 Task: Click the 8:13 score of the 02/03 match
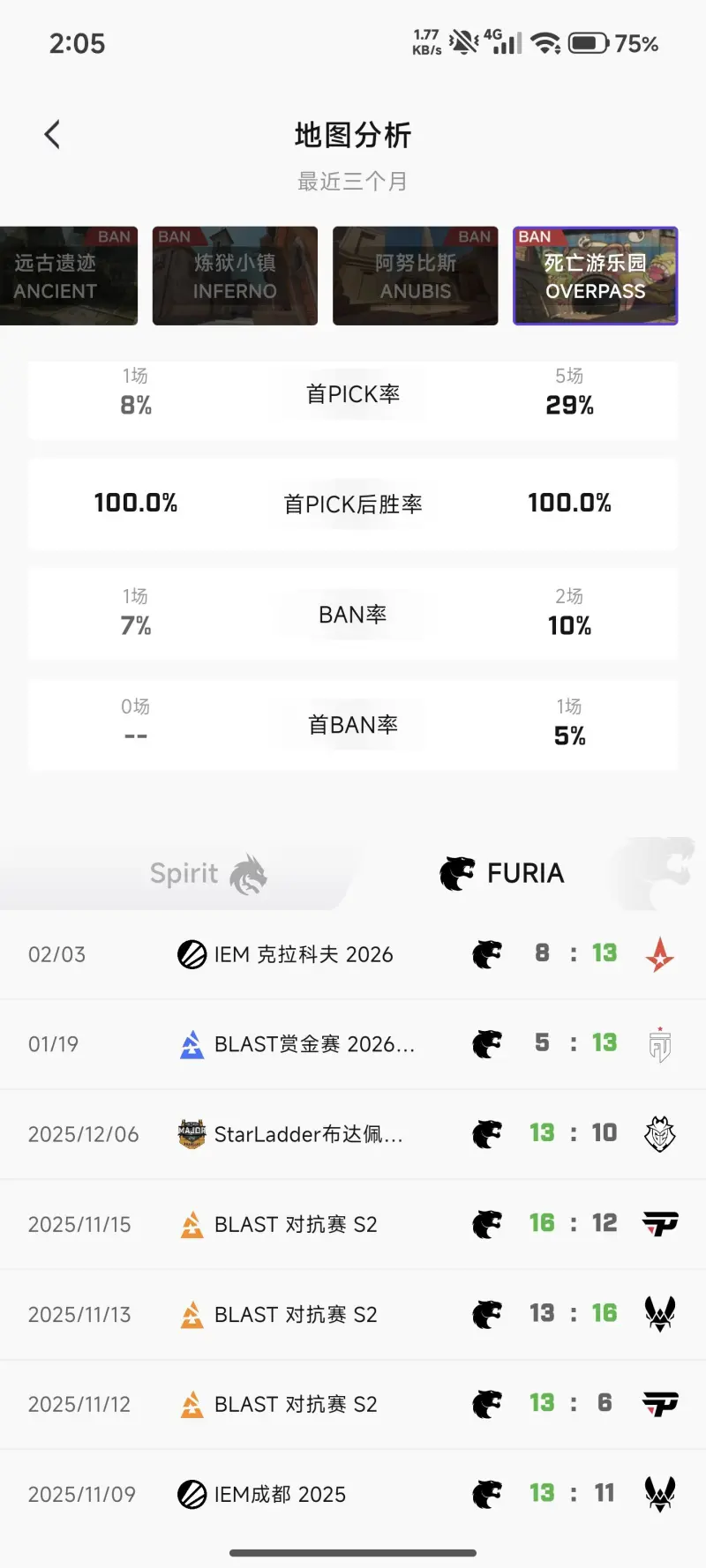coord(574,954)
